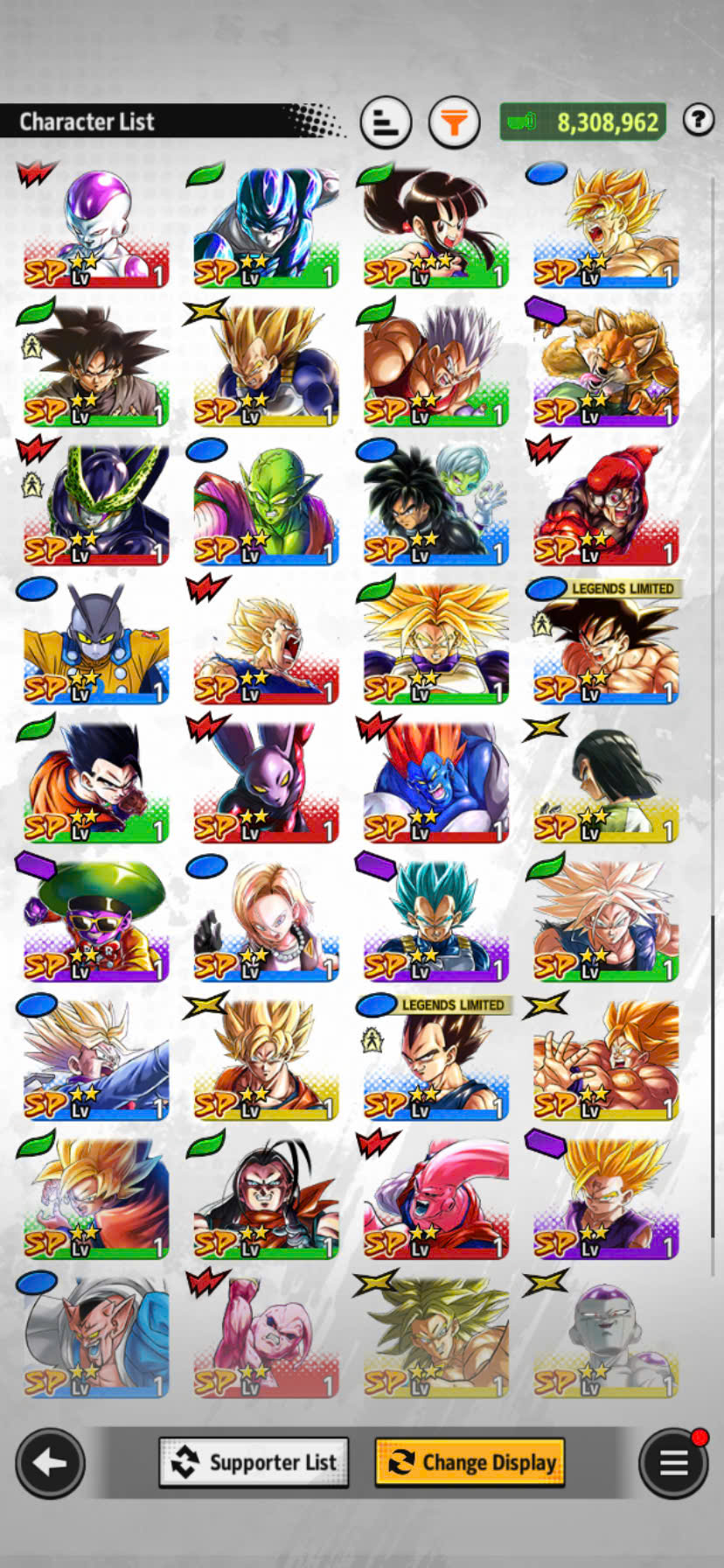Open the Legends Limited shirtless Goku card
This screenshot has width=724, height=1568.
[x=606, y=643]
